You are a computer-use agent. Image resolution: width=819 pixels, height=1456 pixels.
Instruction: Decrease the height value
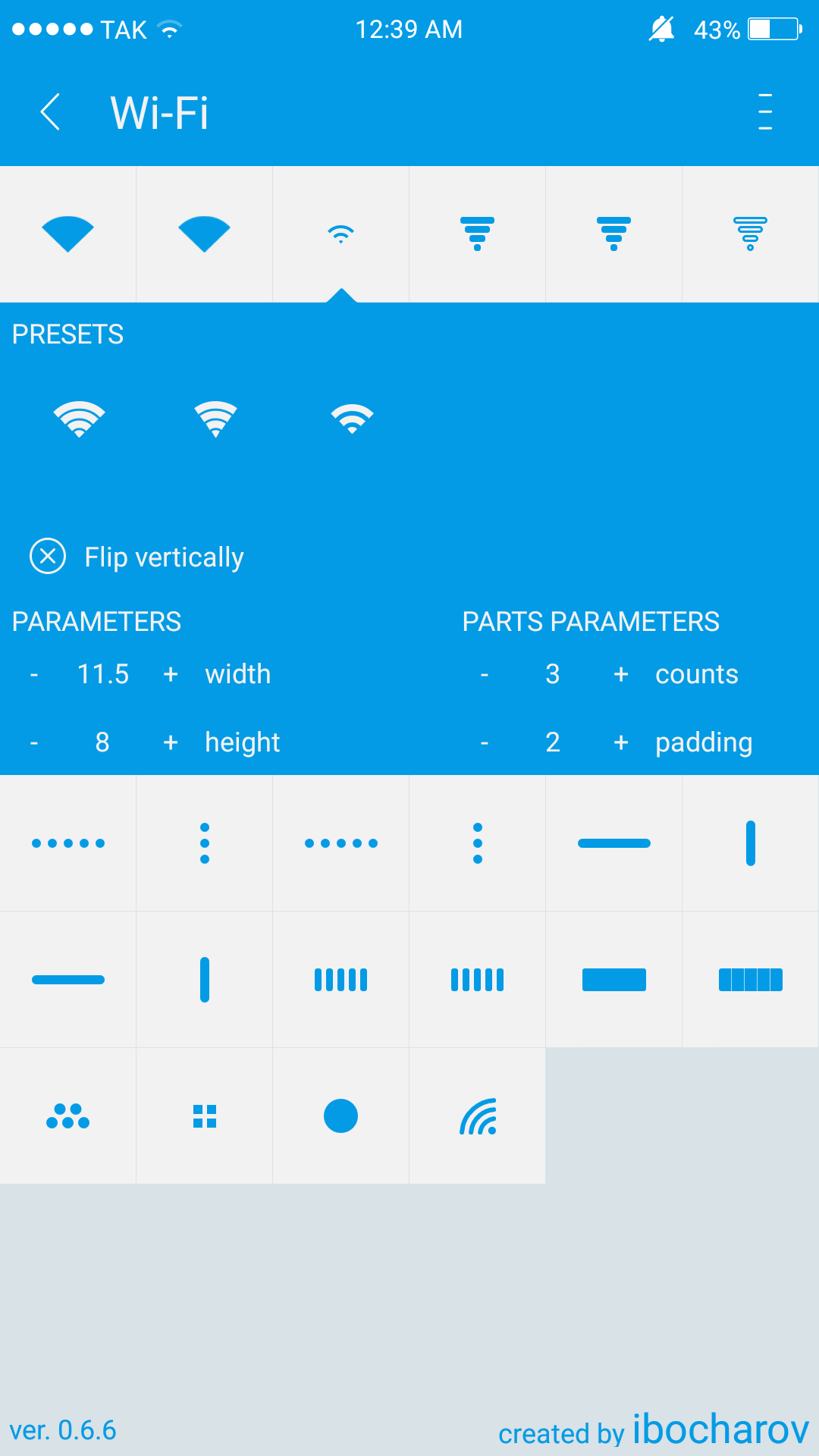[x=34, y=742]
